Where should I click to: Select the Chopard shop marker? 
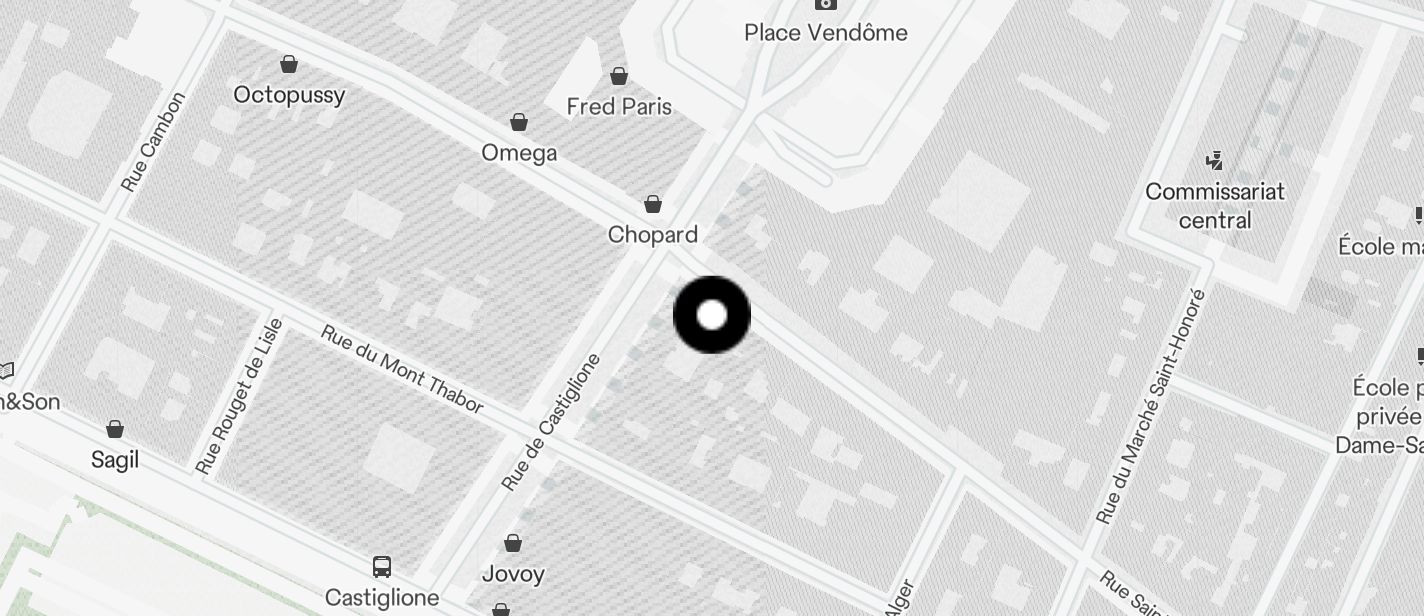click(x=653, y=205)
